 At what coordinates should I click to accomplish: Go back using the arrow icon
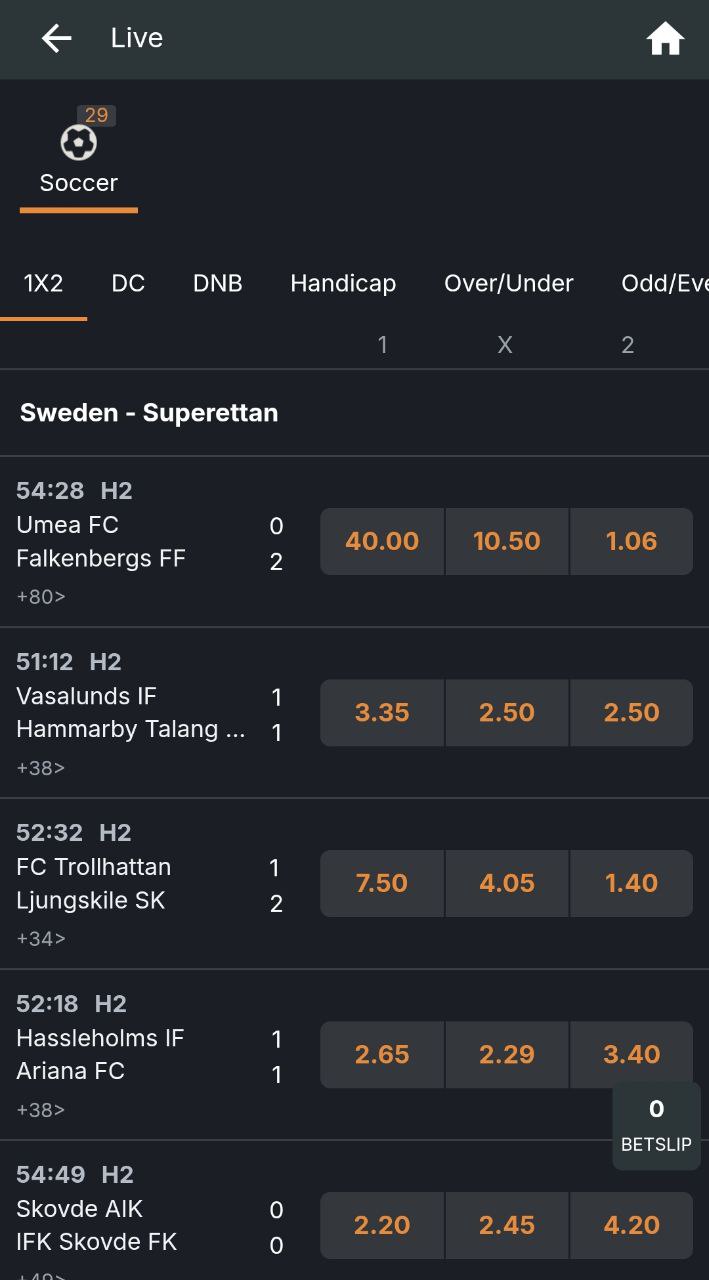click(56, 38)
